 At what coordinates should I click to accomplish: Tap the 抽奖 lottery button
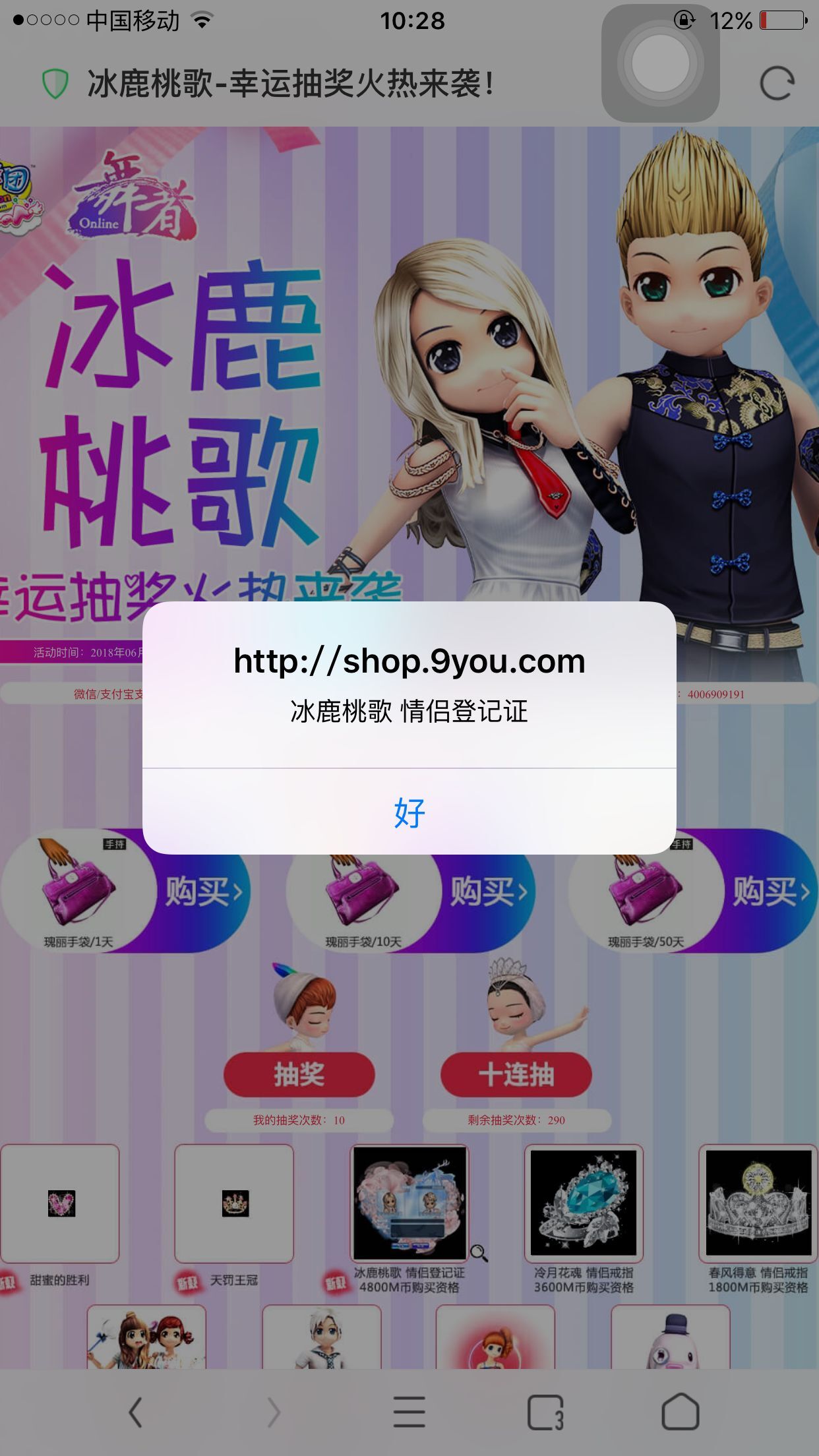pos(299,1074)
